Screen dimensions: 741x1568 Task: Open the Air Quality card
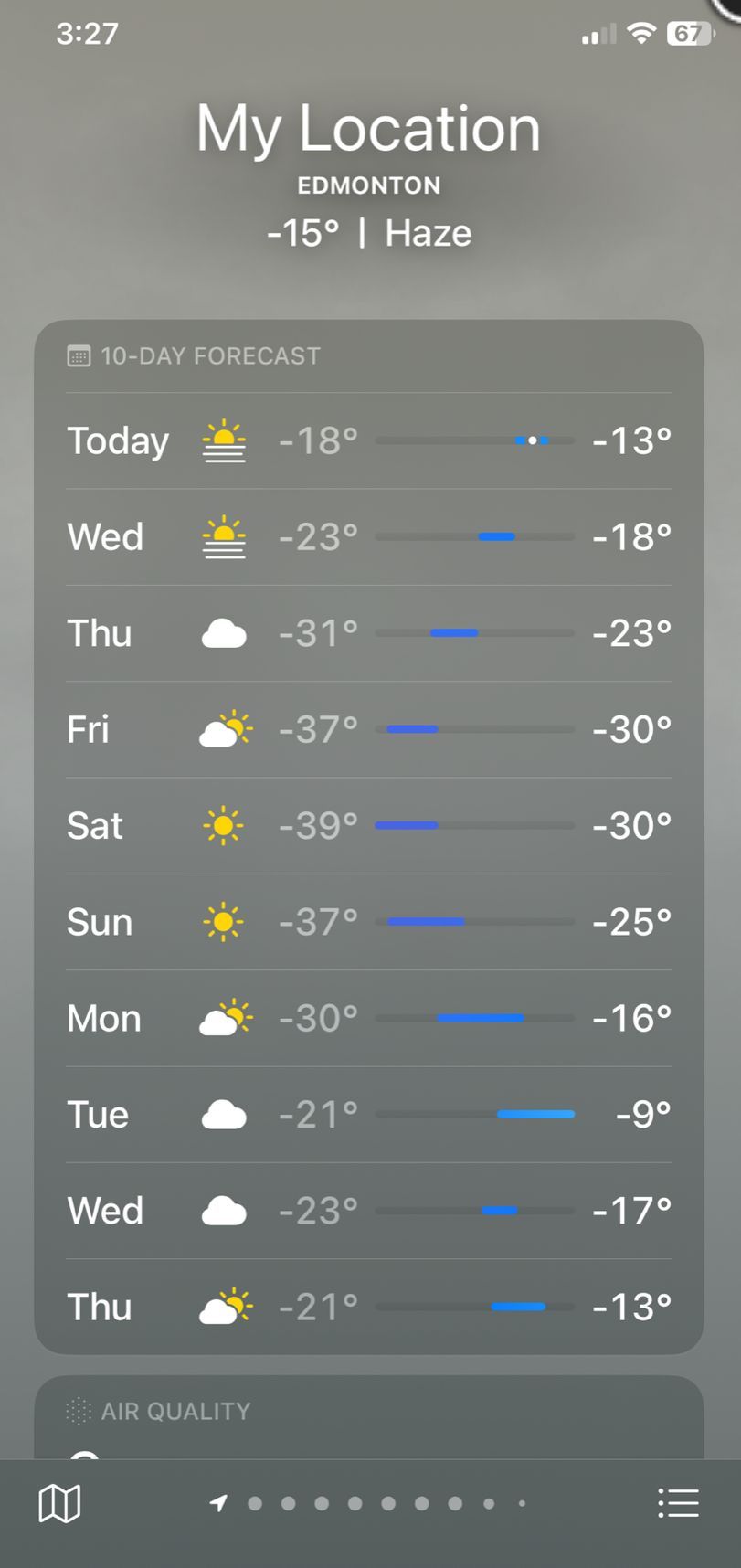369,1416
